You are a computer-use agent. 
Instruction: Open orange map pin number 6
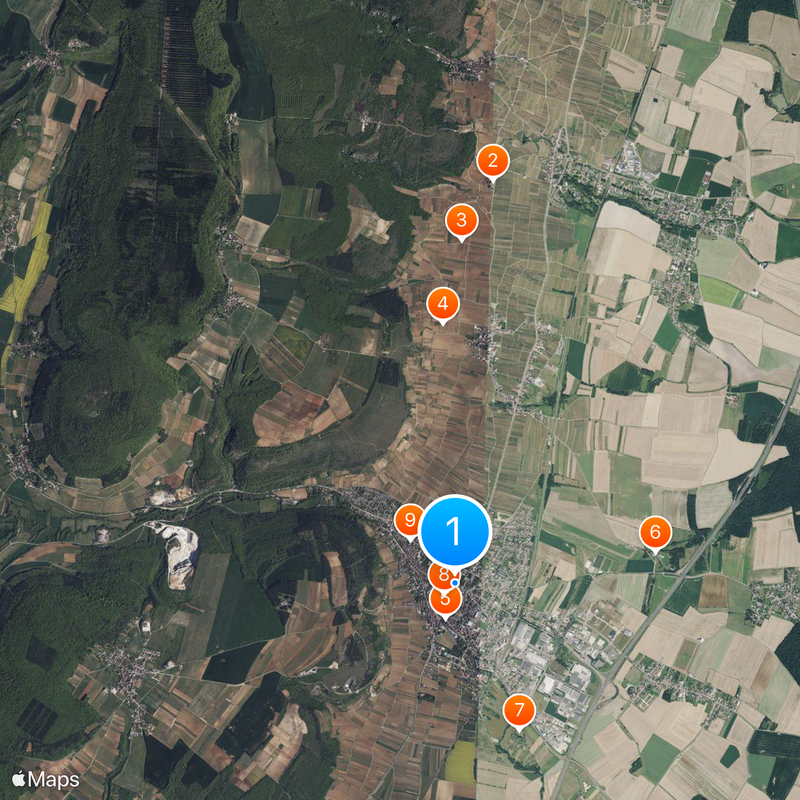point(655,532)
